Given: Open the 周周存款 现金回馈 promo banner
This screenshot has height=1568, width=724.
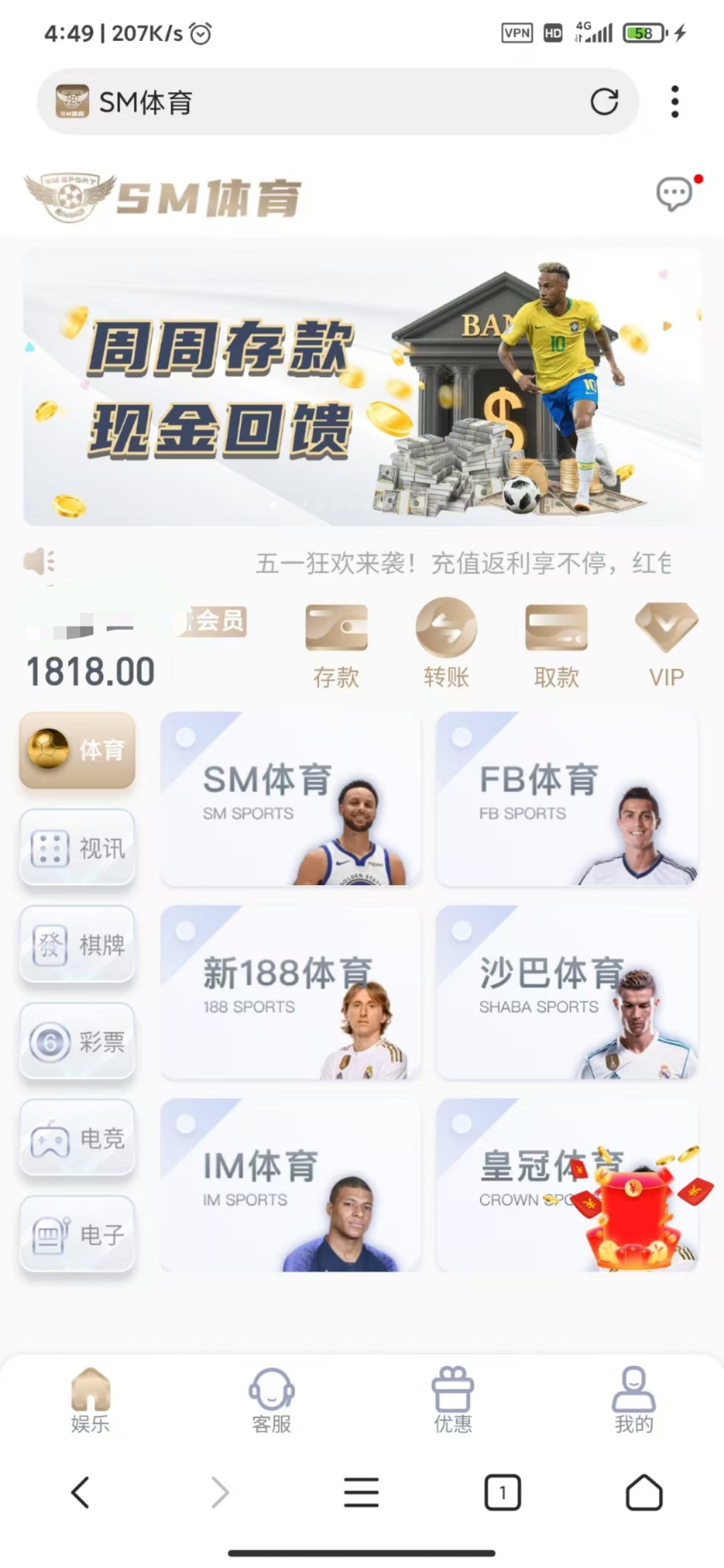Looking at the screenshot, I should click(362, 387).
